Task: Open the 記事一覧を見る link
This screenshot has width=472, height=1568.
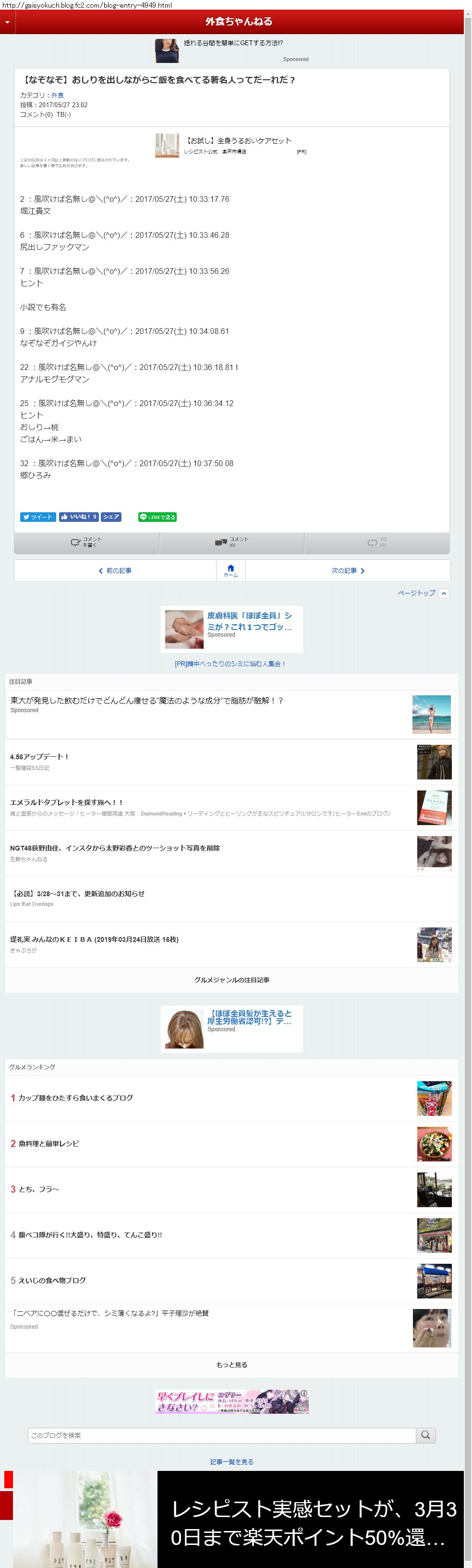Action: click(x=232, y=1461)
